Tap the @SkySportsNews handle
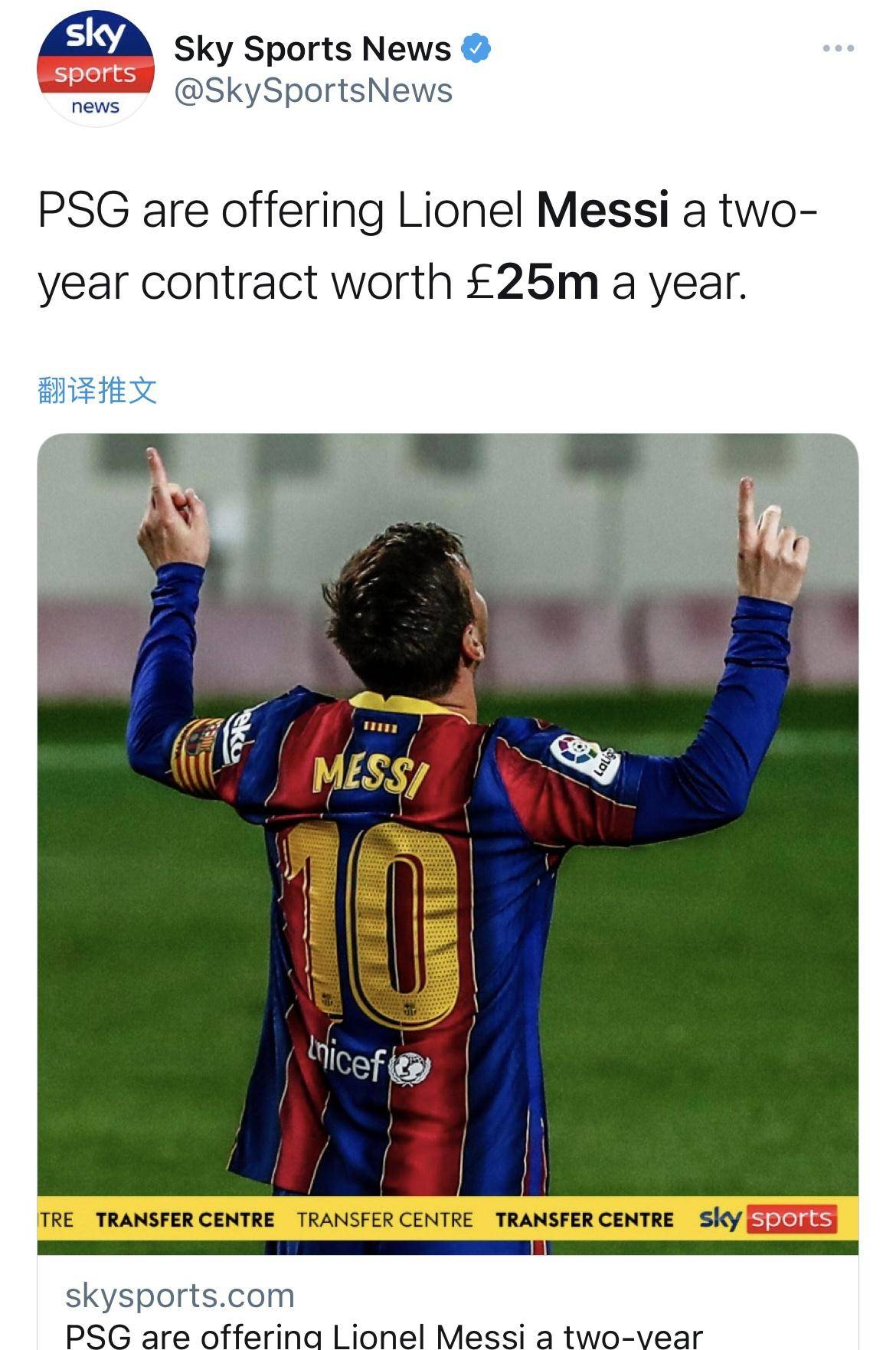The image size is (896, 1350). click(313, 90)
